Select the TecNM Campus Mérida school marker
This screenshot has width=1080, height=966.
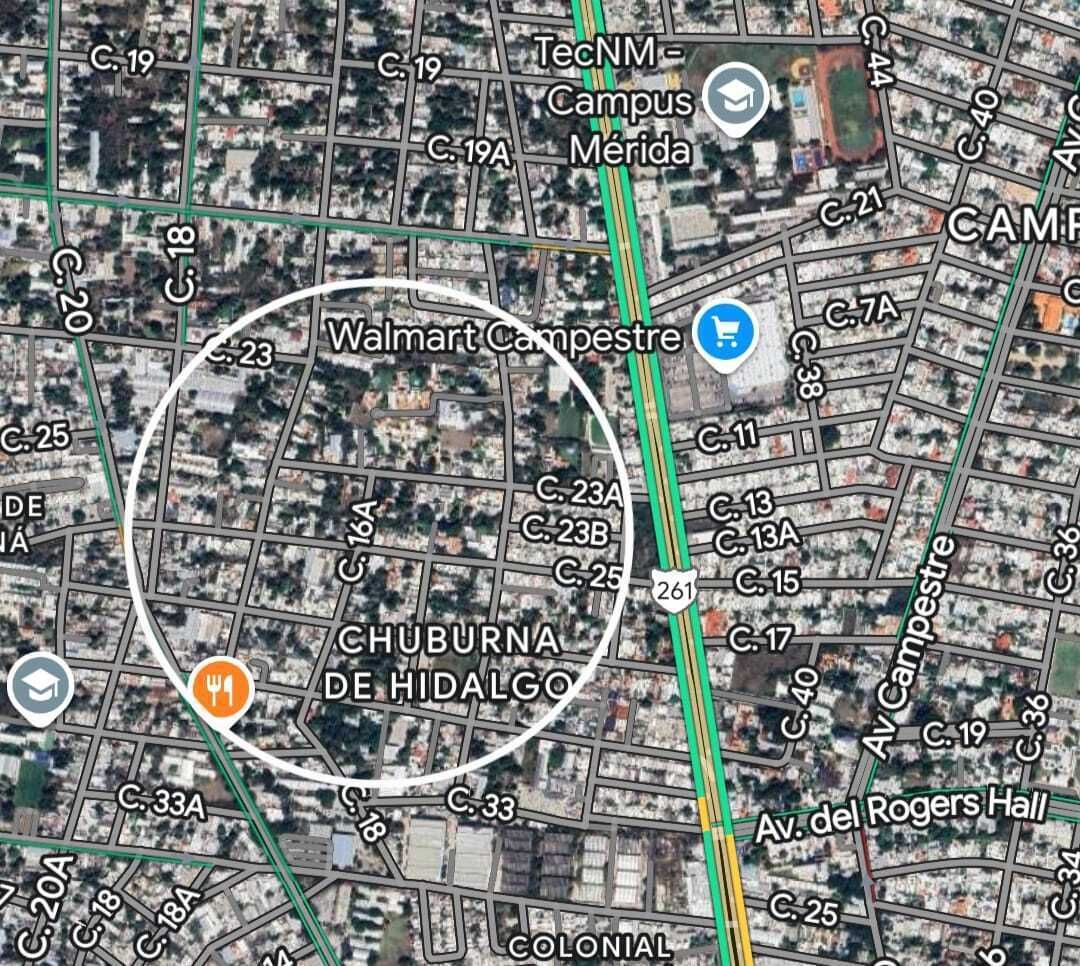tap(736, 98)
